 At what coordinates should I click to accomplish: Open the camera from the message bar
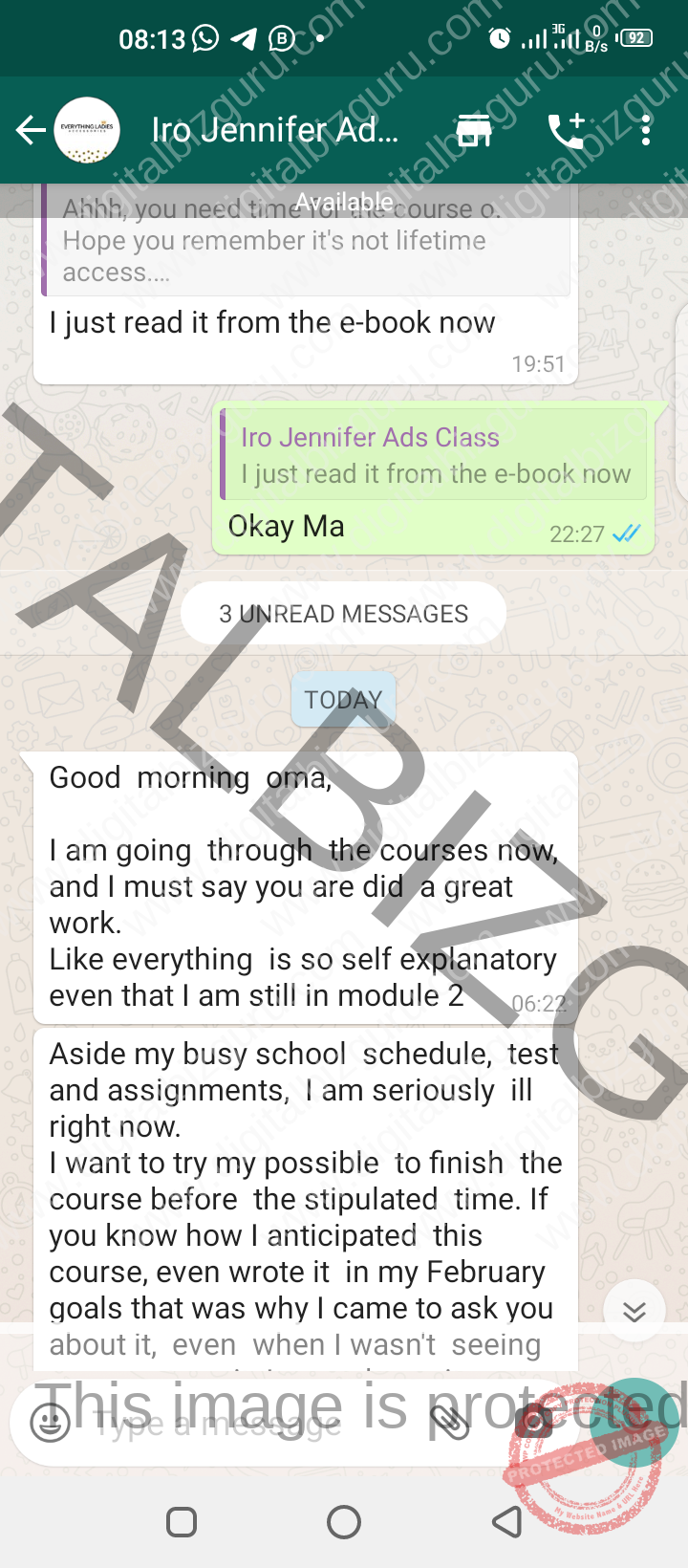534,1423
